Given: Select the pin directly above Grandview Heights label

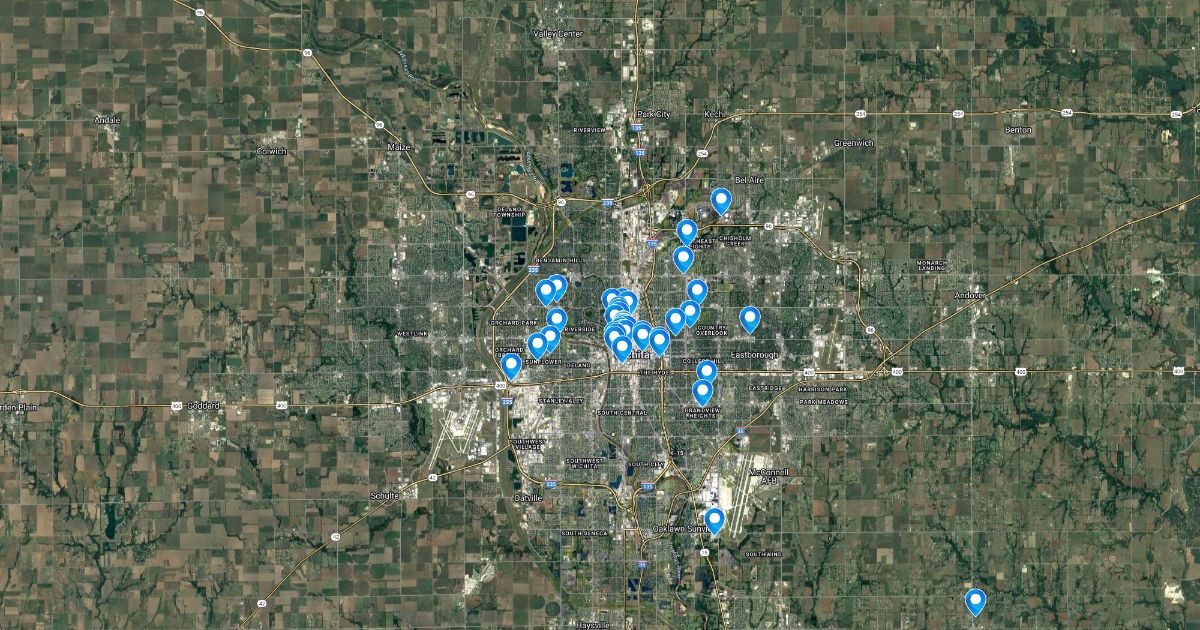Looking at the screenshot, I should [702, 391].
